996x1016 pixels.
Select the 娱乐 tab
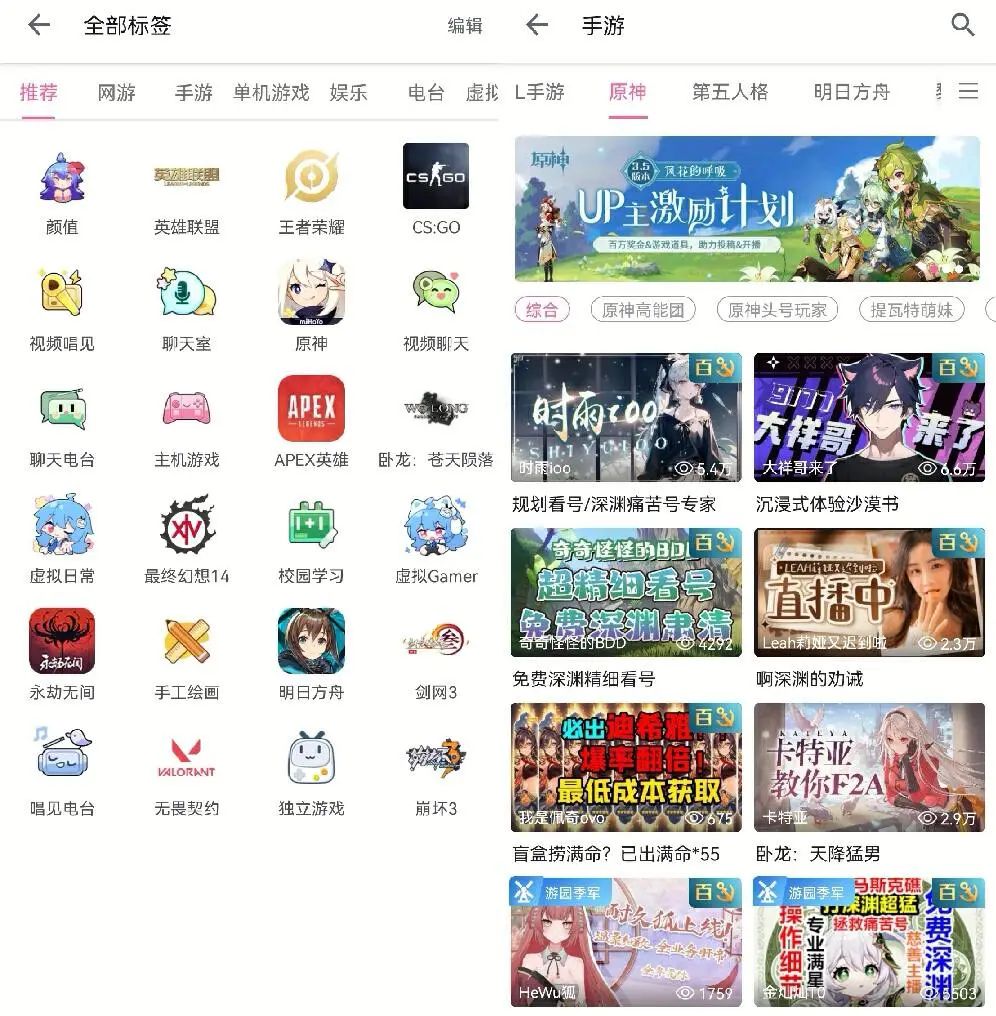click(x=348, y=92)
